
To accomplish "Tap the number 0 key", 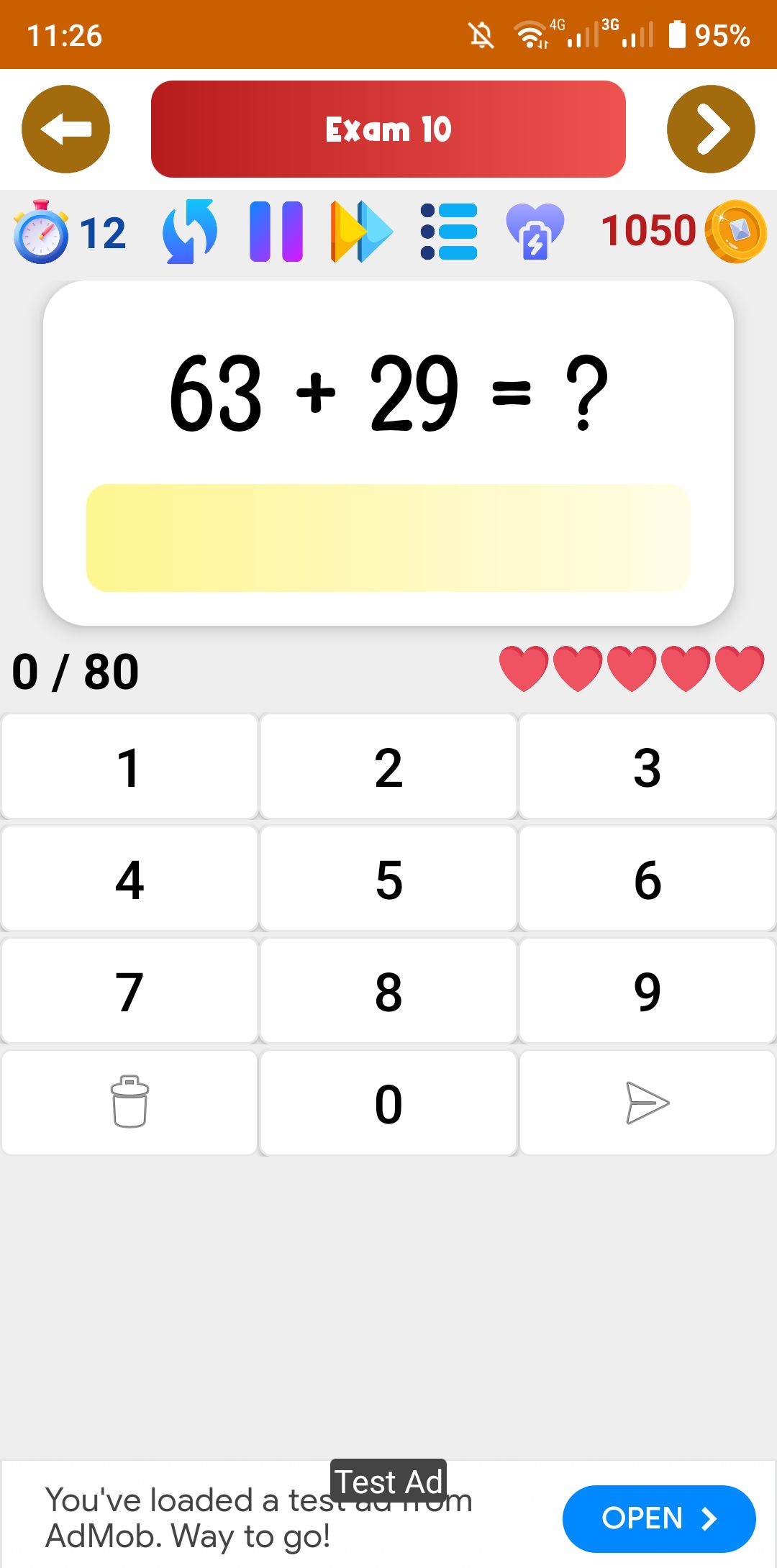I will click(388, 1103).
